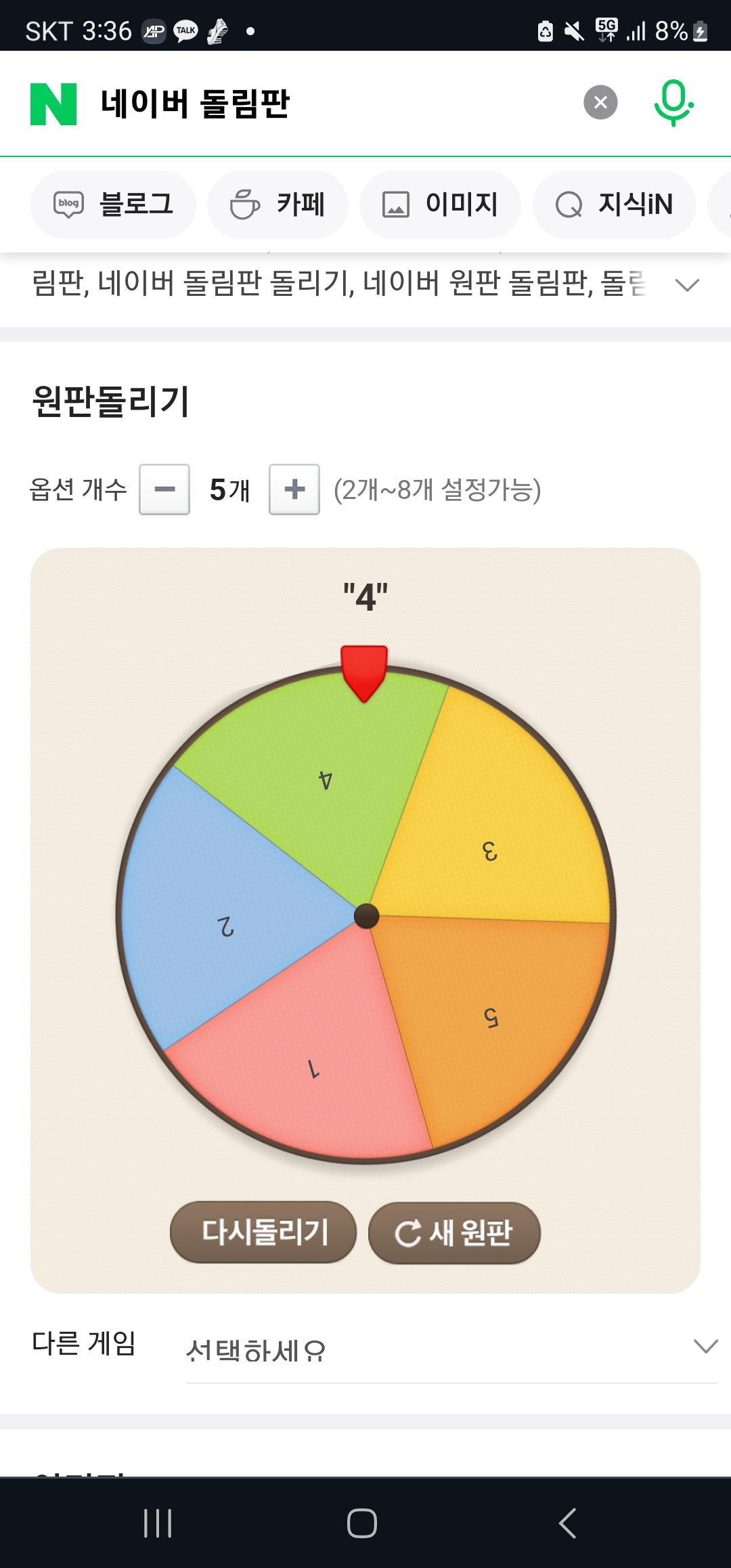The width and height of the screenshot is (731, 1568).
Task: Clear the search text
Action: [x=600, y=103]
